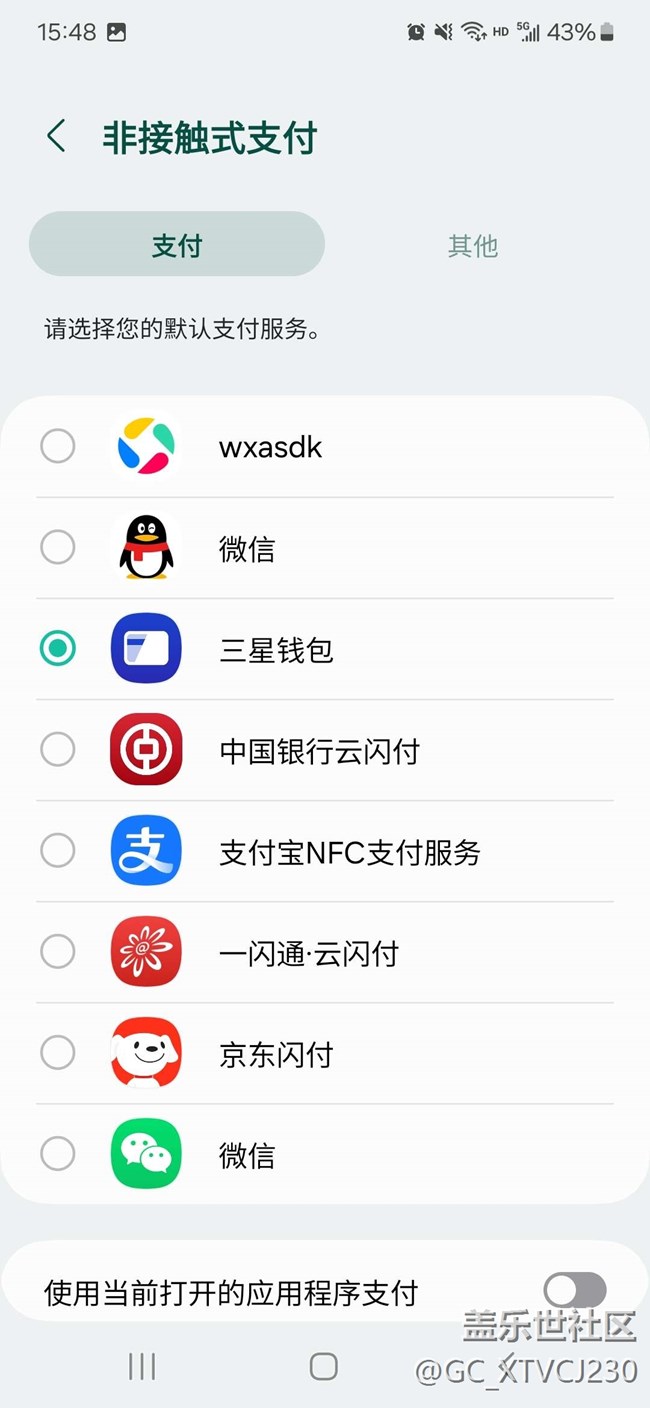Select the 支付 tab
The image size is (650, 1408).
177,245
